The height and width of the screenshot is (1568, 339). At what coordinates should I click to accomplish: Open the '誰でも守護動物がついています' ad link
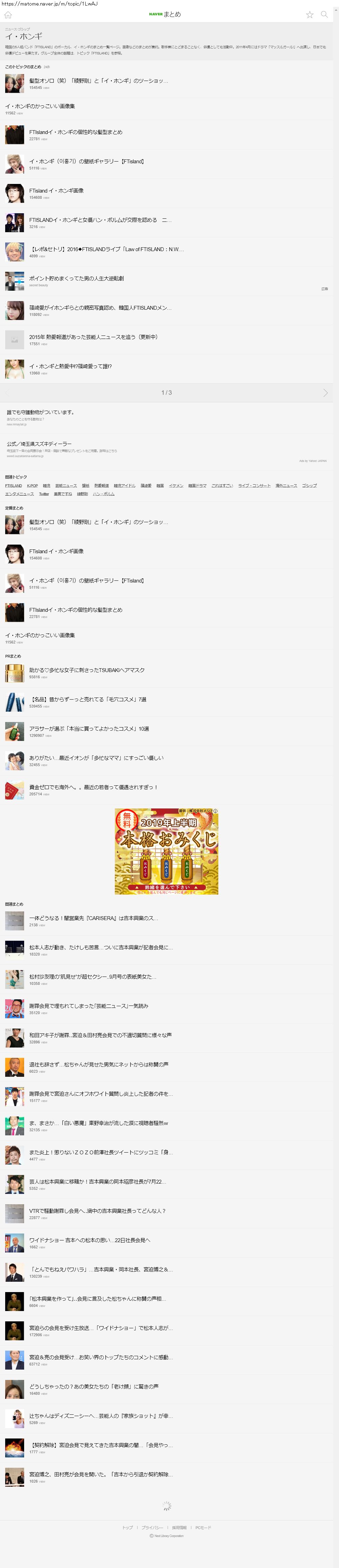click(x=40, y=412)
